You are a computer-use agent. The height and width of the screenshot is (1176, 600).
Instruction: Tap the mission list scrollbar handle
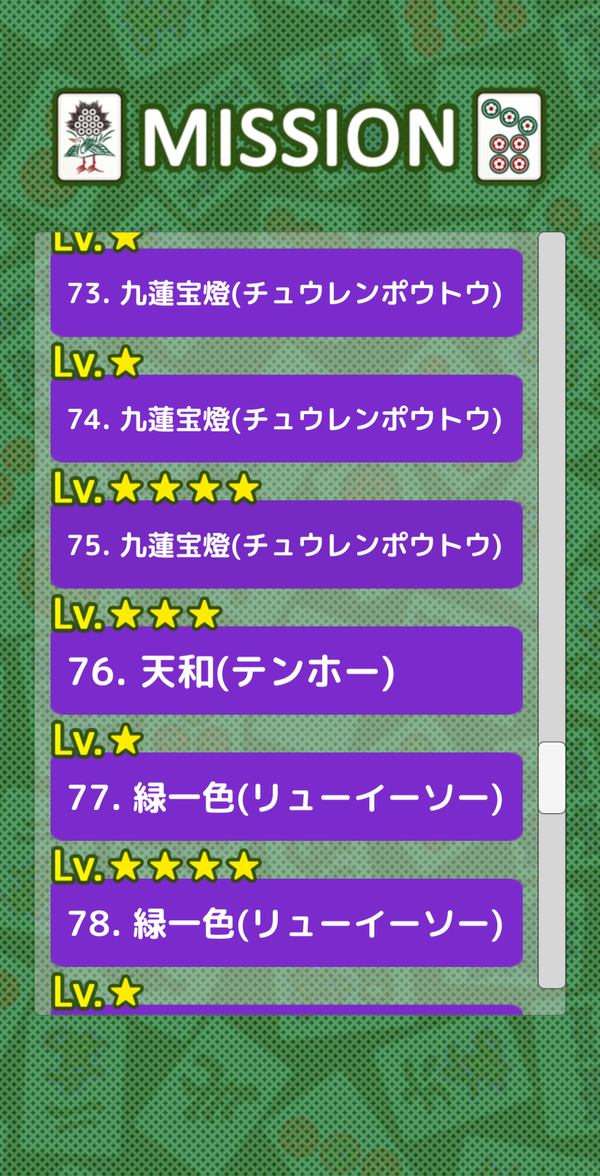(552, 778)
